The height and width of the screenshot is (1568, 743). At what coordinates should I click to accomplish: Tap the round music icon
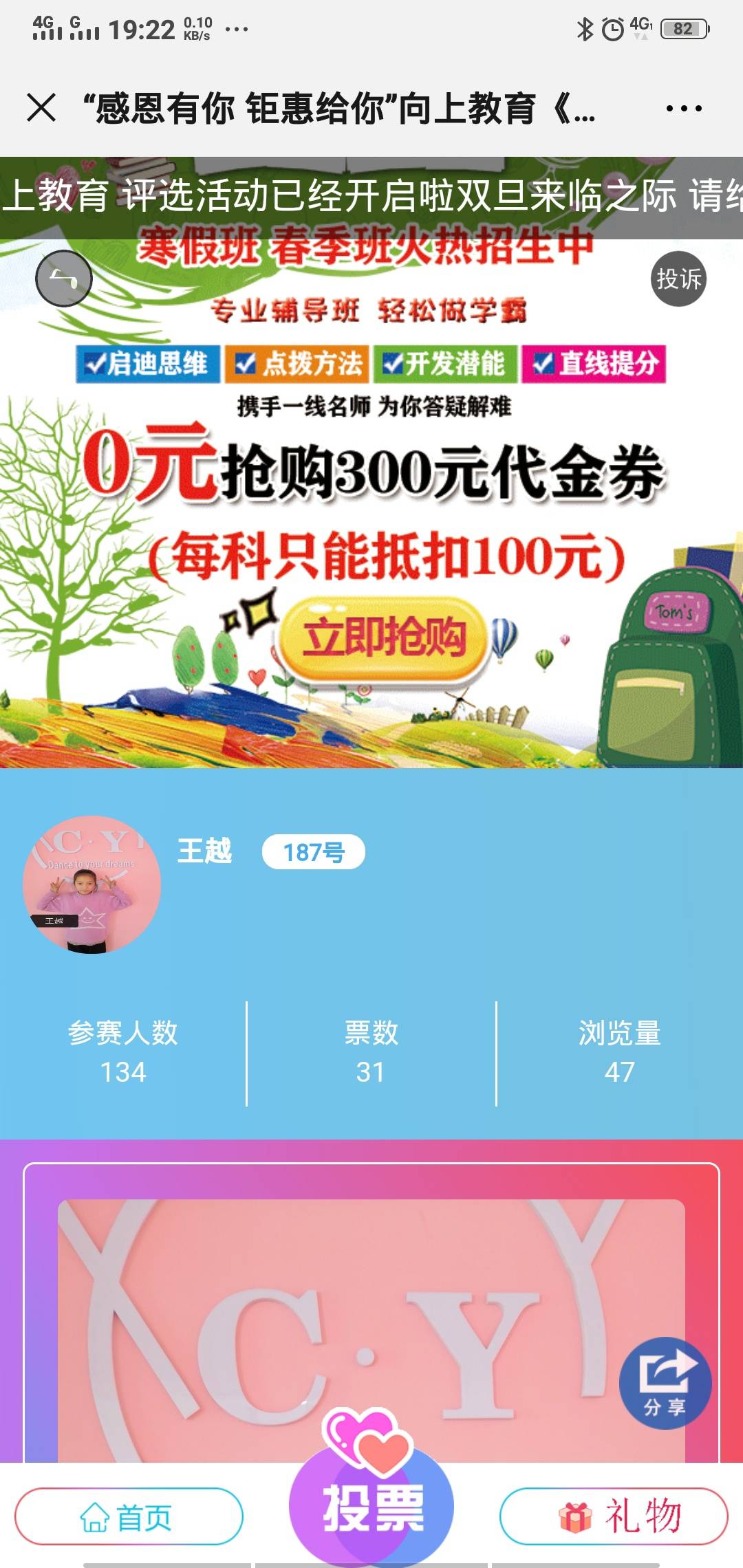[x=64, y=279]
